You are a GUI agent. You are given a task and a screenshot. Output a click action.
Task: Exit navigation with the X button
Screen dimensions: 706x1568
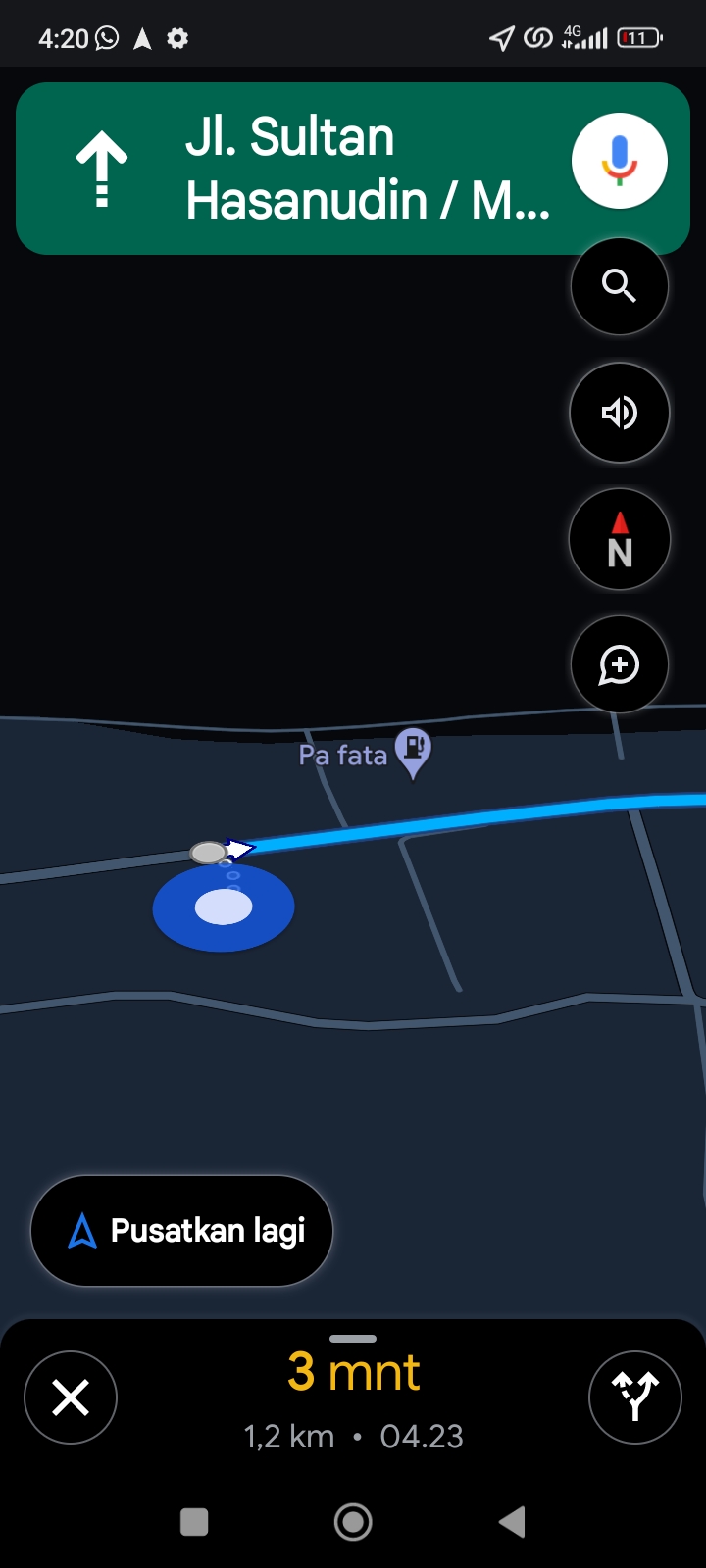point(71,1397)
